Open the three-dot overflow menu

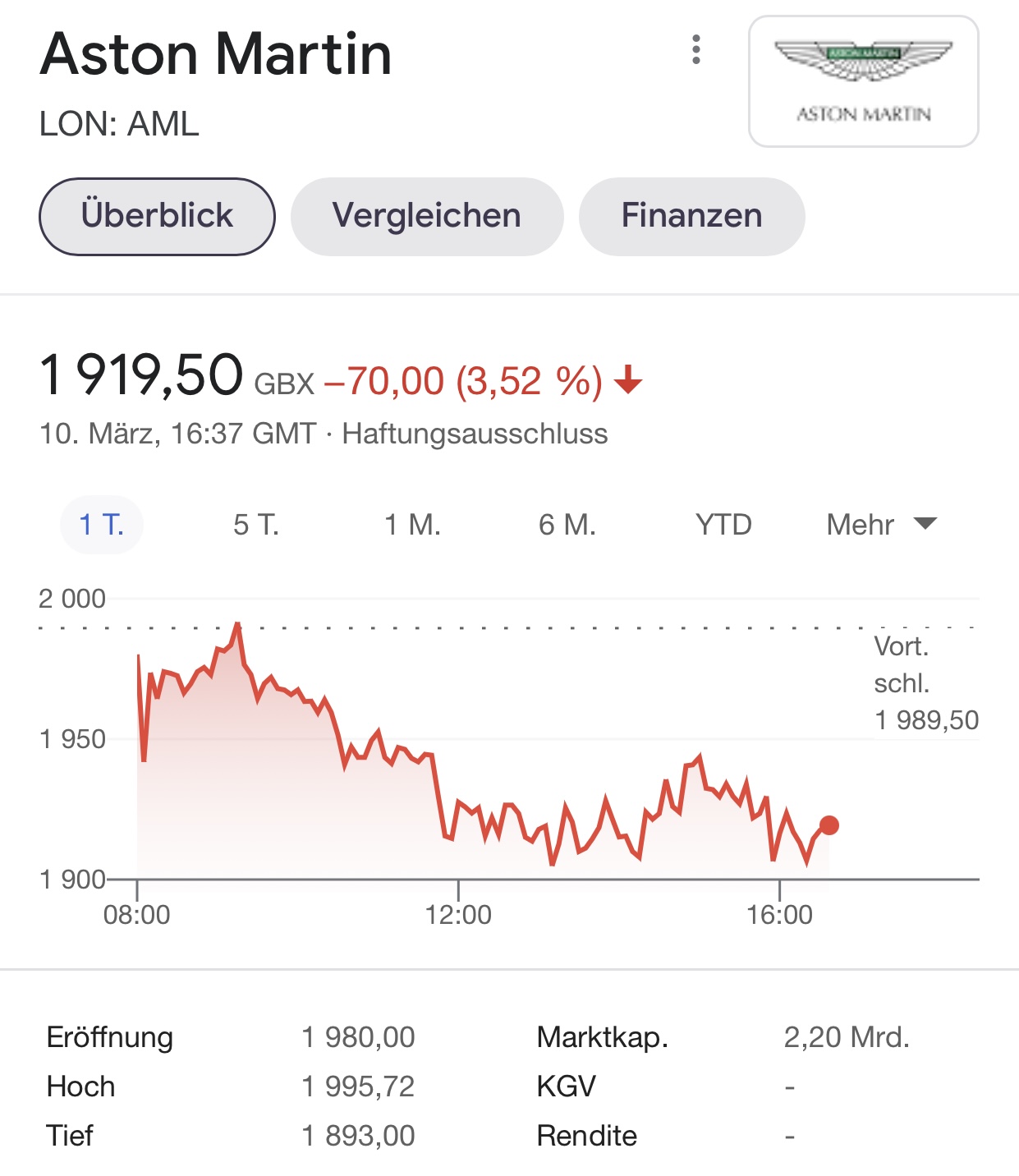[696, 50]
